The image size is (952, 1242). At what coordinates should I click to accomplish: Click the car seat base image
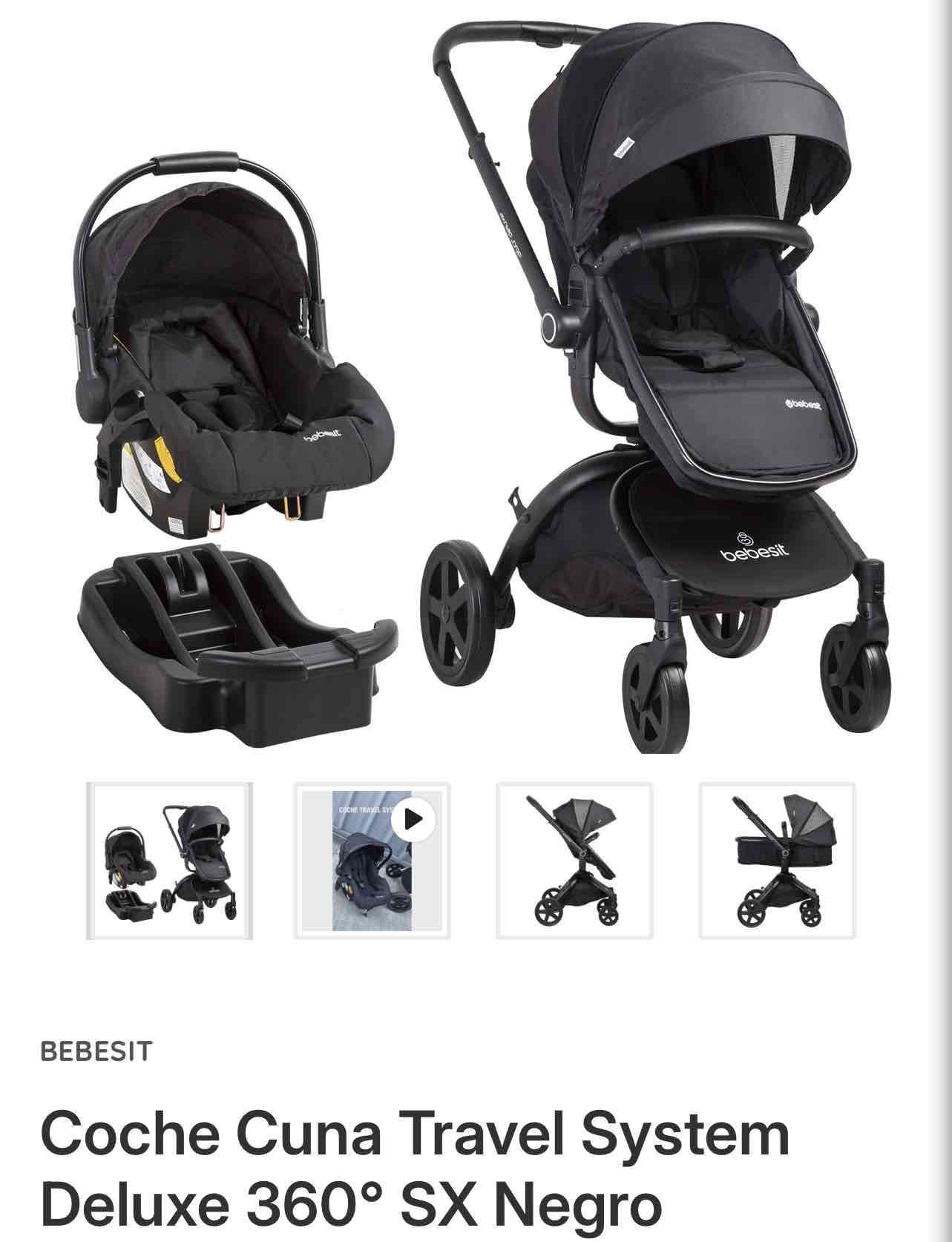pos(237,645)
